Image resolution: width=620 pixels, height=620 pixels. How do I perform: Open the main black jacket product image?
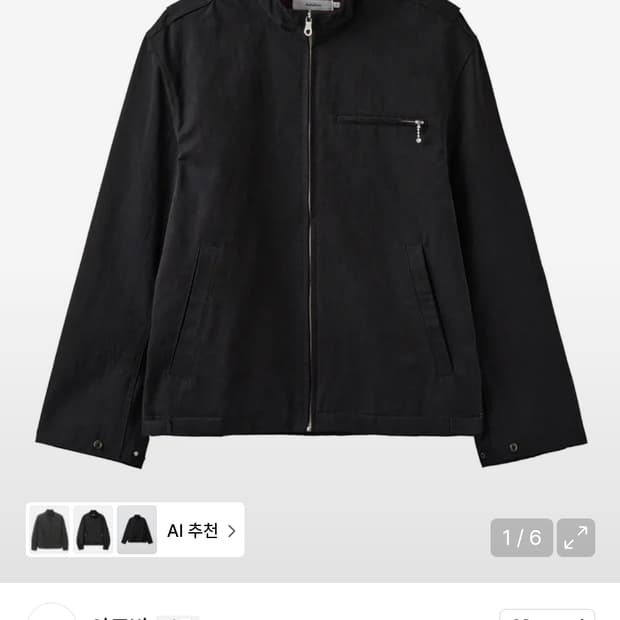pyautogui.click(x=310, y=240)
